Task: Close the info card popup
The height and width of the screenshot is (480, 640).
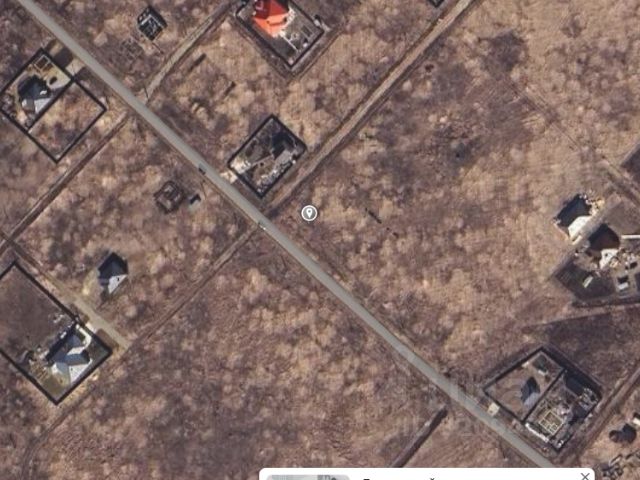Action: 585,476
